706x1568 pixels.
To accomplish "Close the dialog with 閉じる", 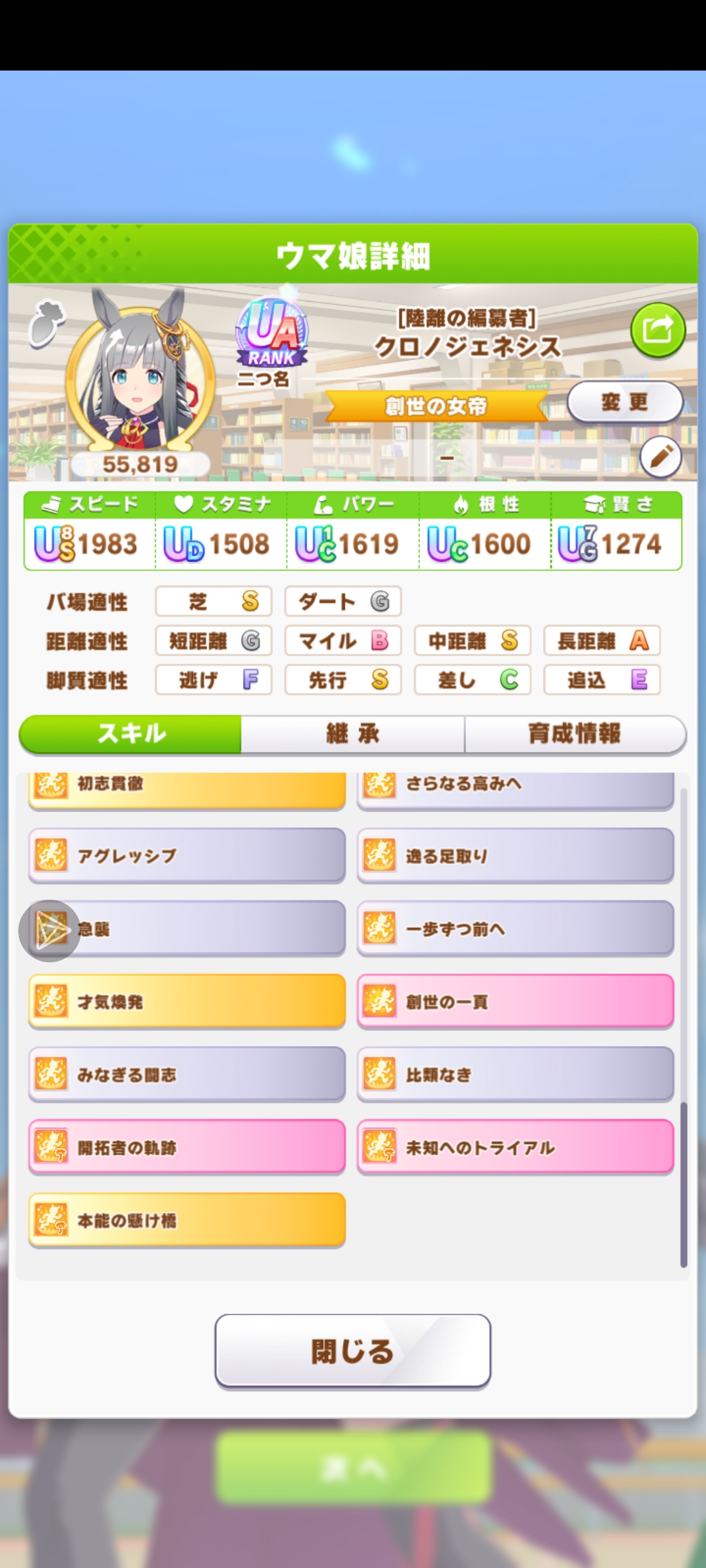I will pos(353,1350).
